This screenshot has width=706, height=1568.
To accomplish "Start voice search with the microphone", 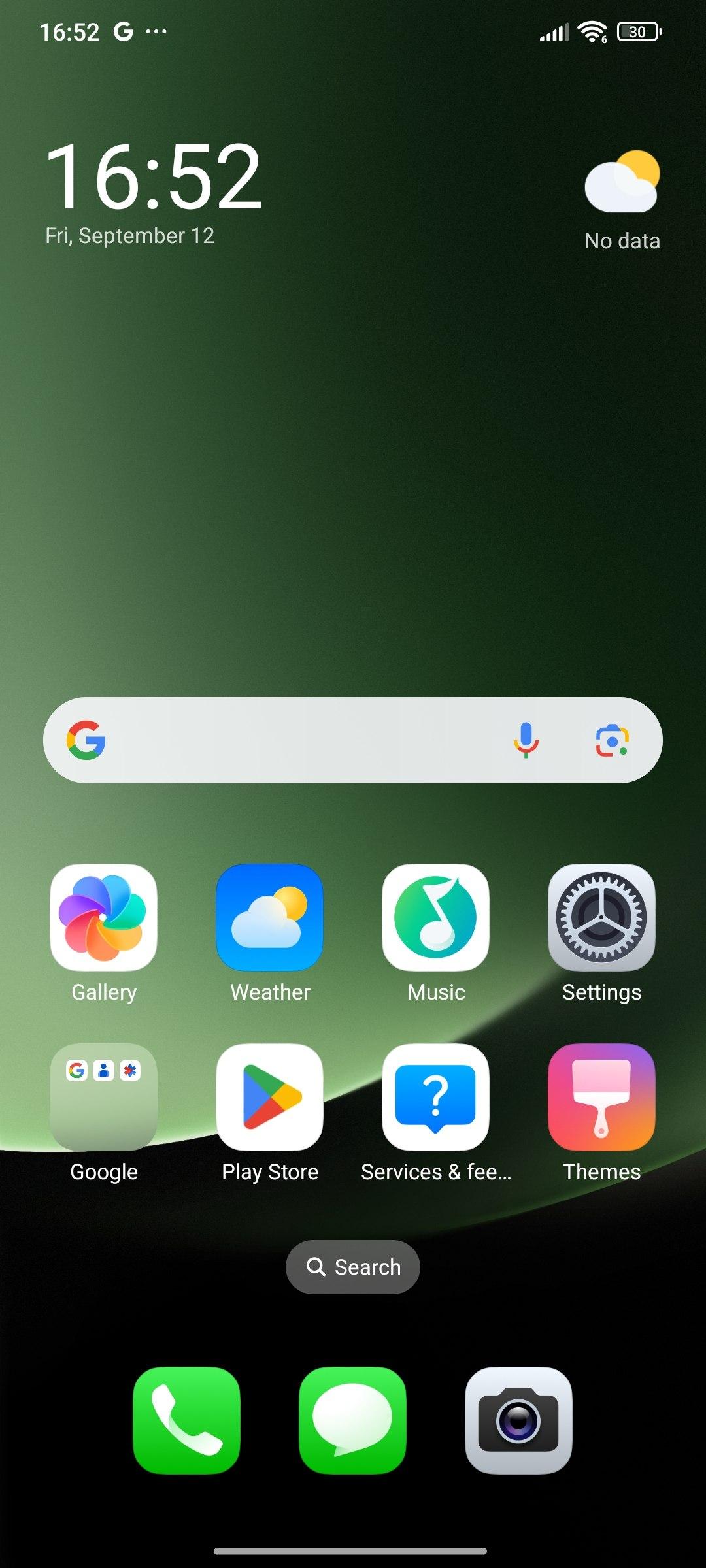I will click(x=526, y=740).
